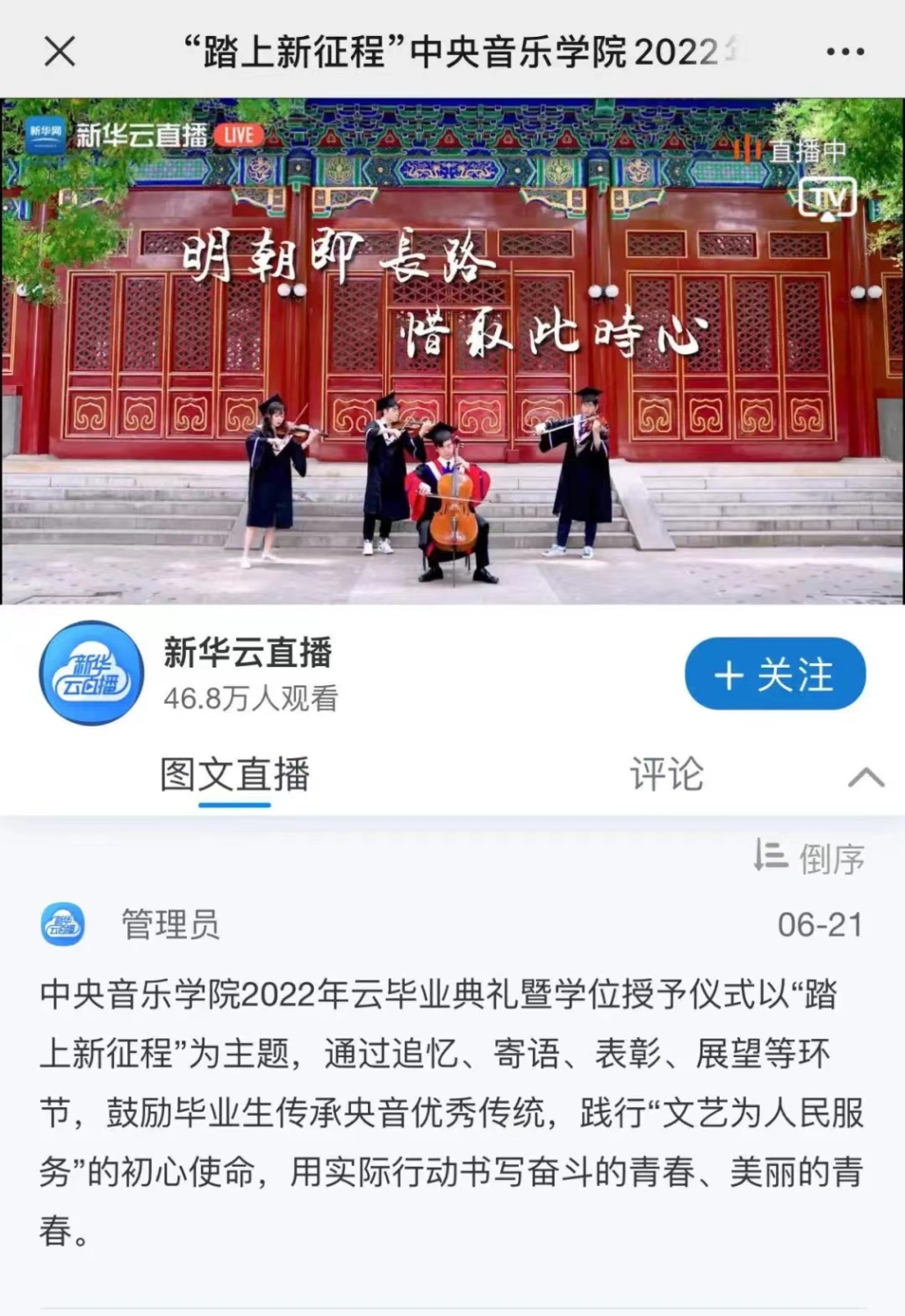Sort posts in 倒序 order
The image size is (905, 1316).
(810, 857)
